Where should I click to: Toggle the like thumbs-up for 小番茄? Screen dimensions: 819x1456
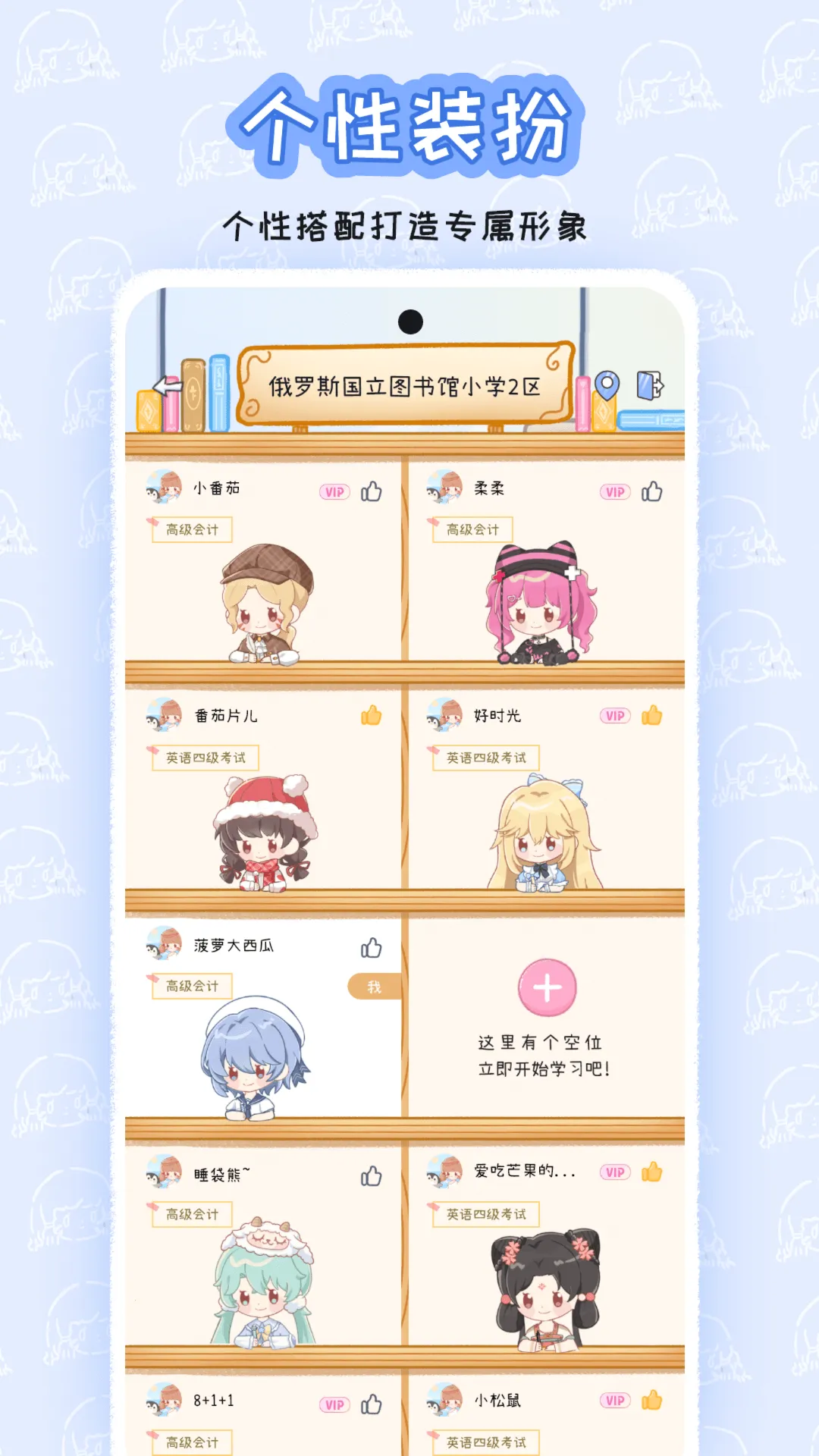pyautogui.click(x=372, y=492)
